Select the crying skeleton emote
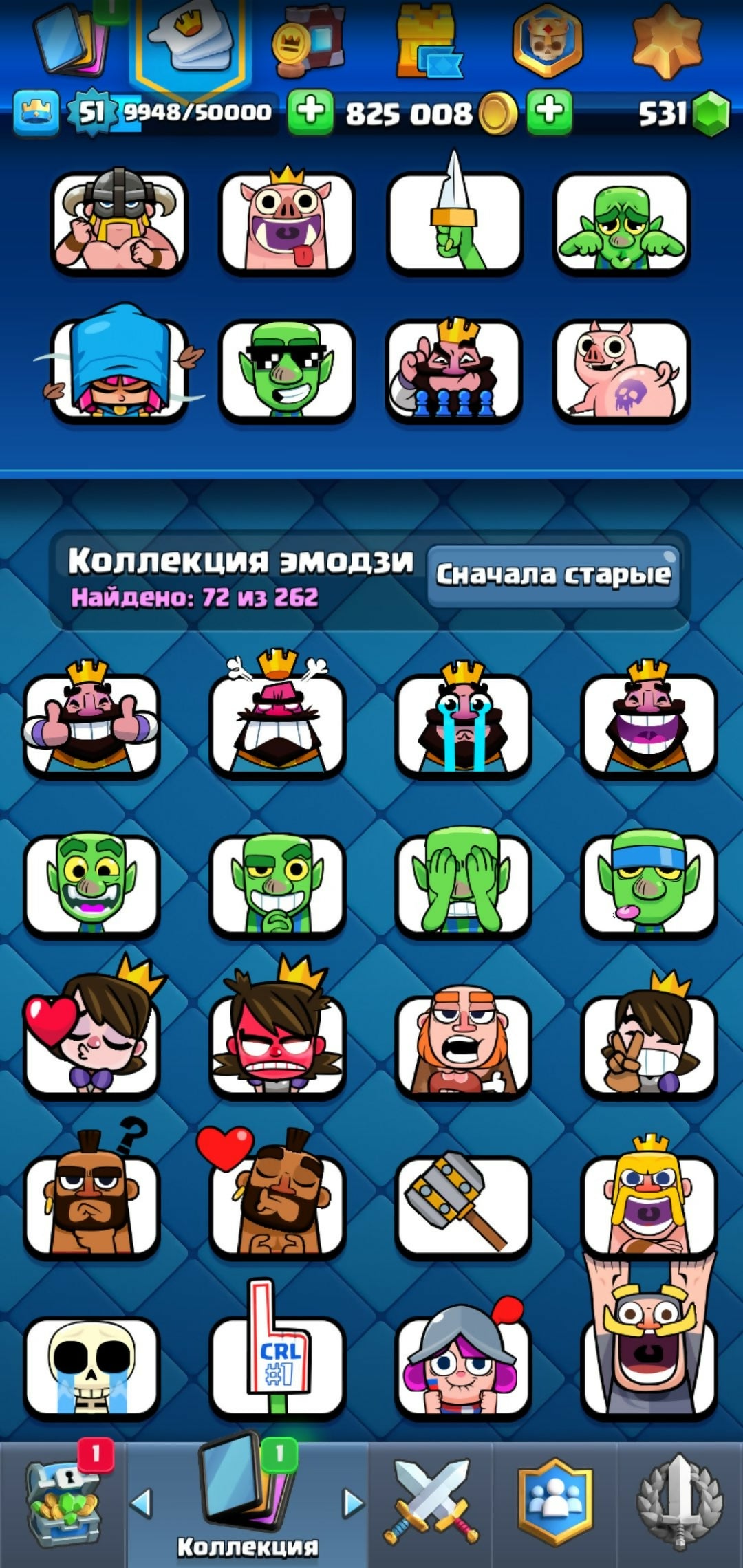743x1568 pixels. point(91,1365)
